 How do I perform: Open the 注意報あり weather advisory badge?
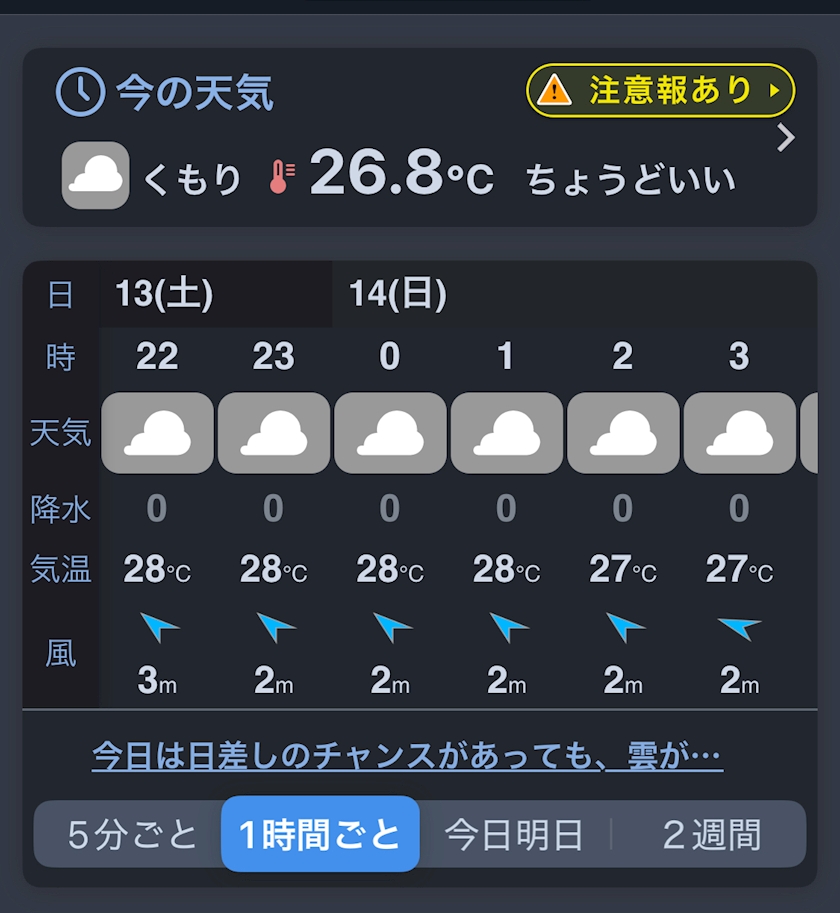point(660,91)
